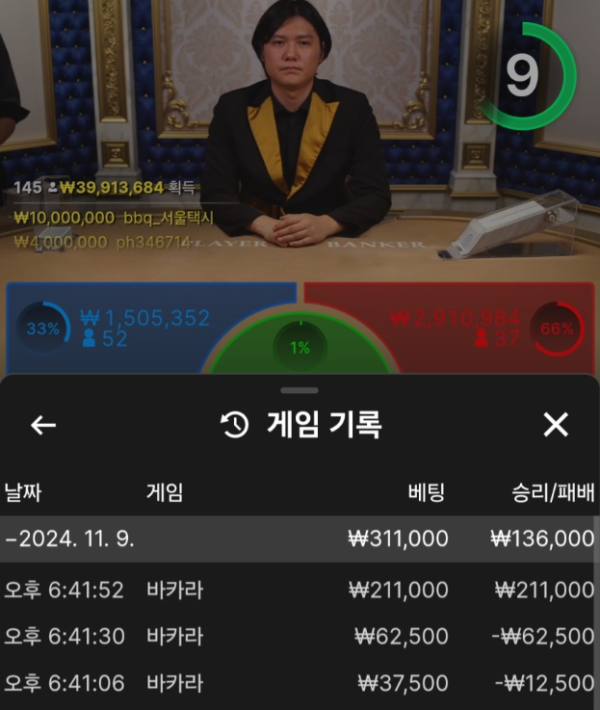Go back from the 게임 기록 panel

[43, 425]
